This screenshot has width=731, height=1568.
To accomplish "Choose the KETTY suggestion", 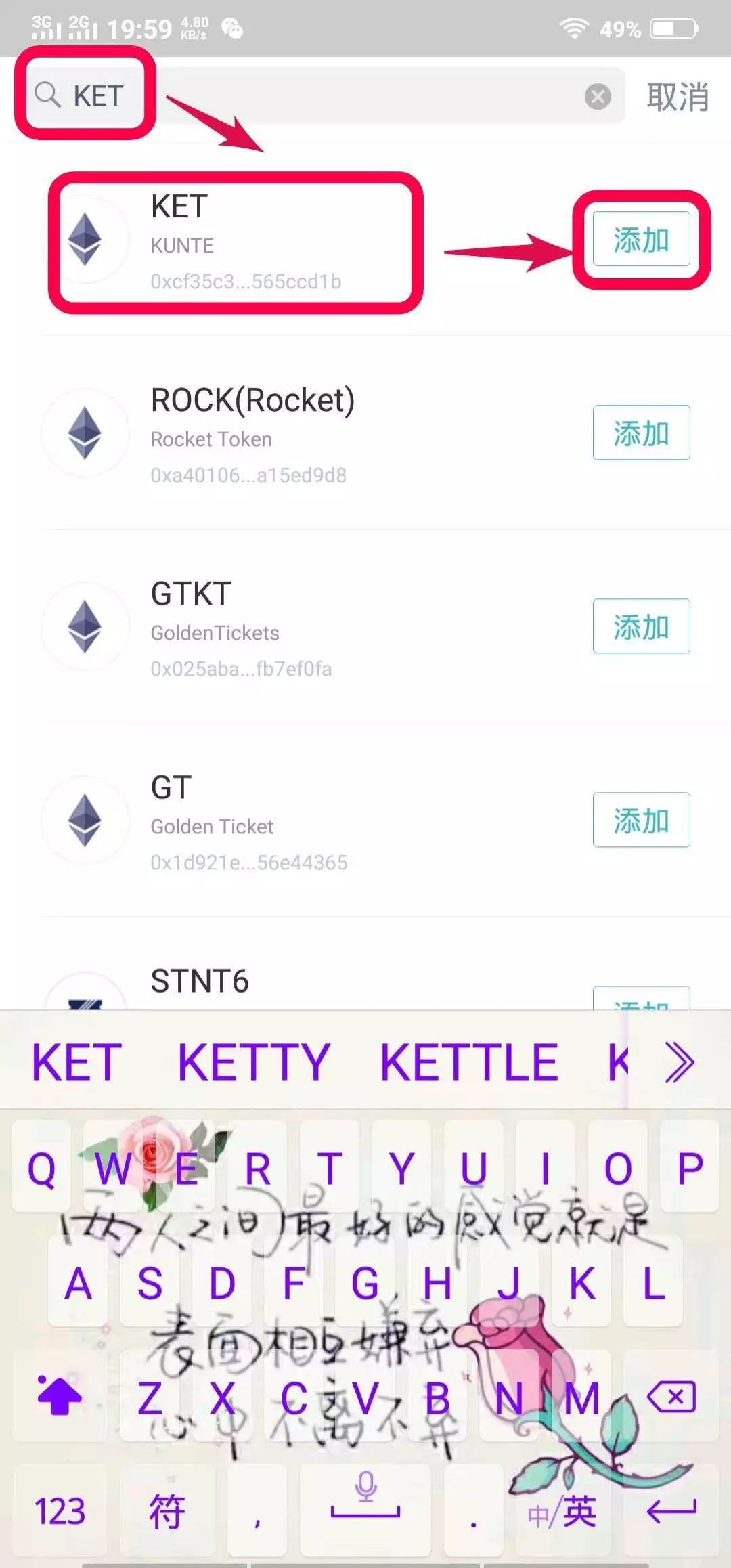I will coord(254,1061).
